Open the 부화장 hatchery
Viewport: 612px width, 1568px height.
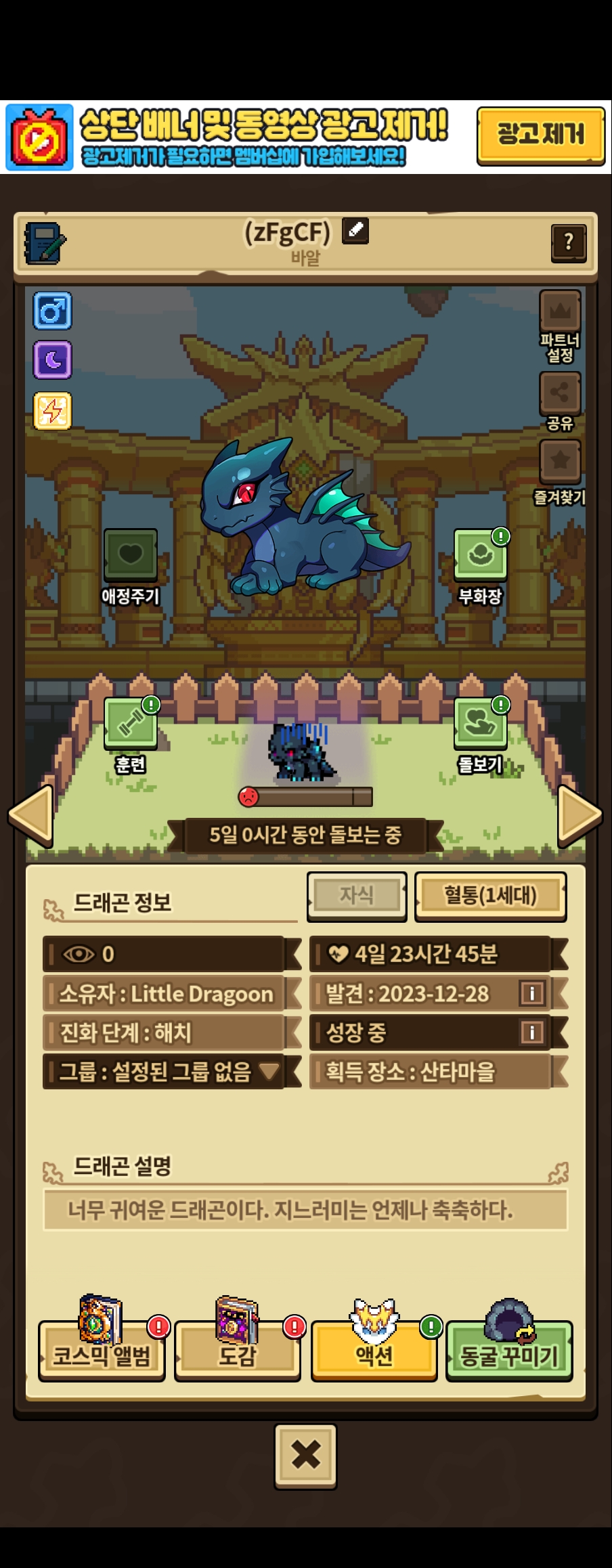click(480, 555)
